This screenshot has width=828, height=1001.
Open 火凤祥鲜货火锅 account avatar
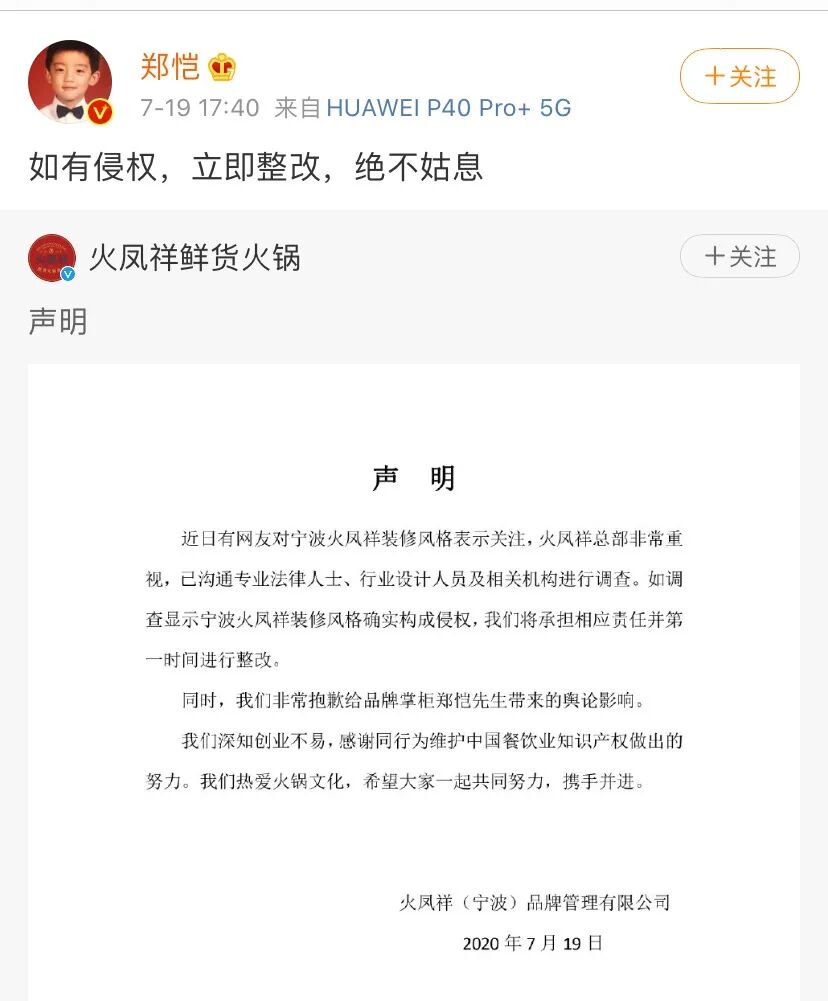52,258
